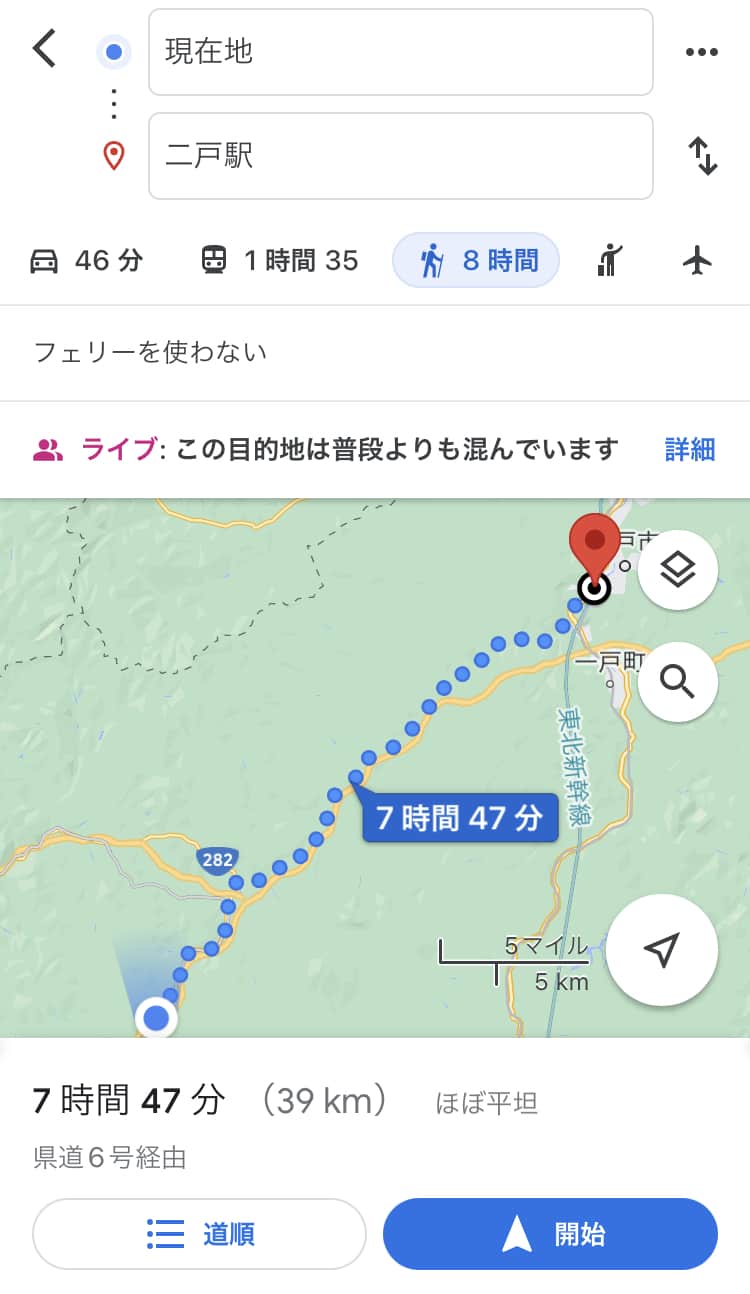Image resolution: width=750 pixels, height=1294 pixels.
Task: Recenter the map on my current location
Action: point(662,950)
